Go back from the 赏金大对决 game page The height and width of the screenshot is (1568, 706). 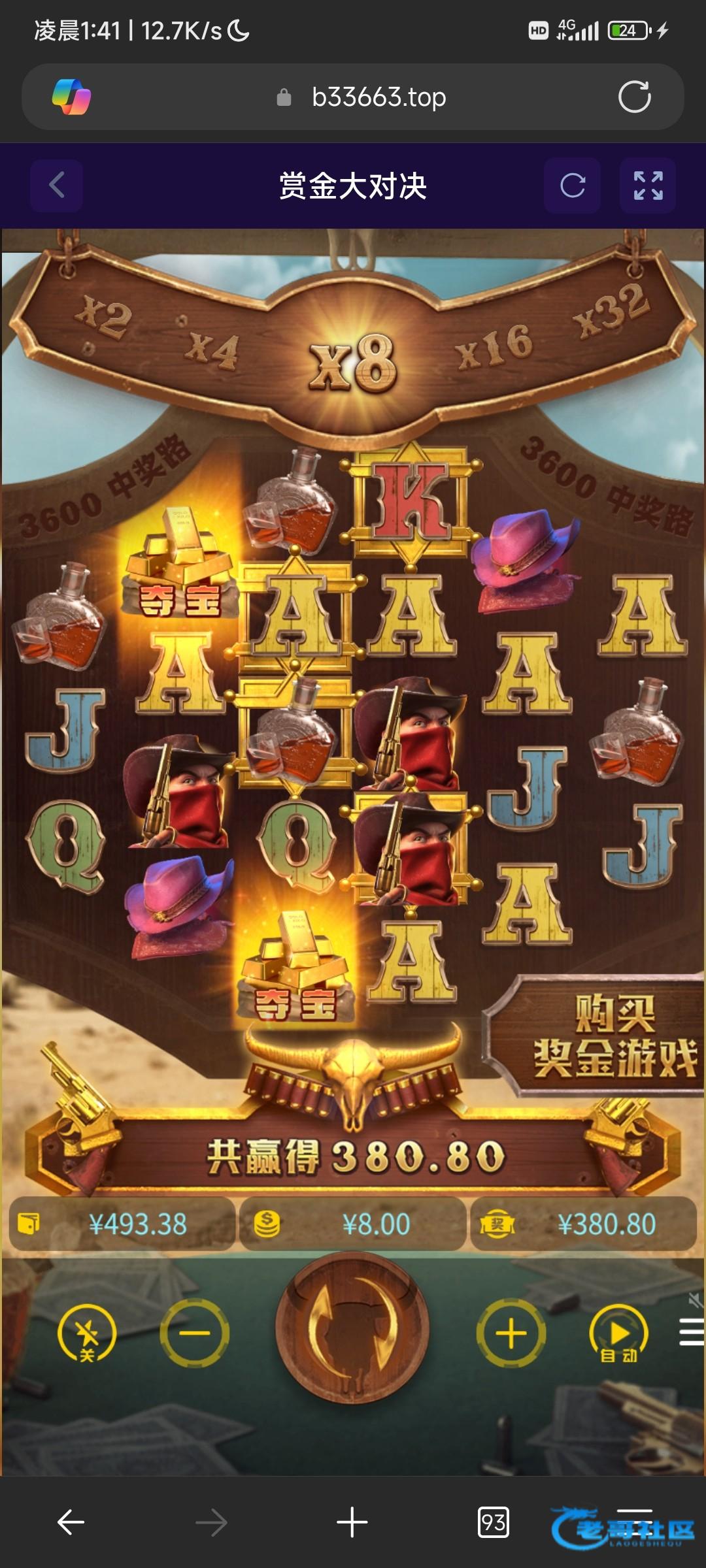(57, 185)
